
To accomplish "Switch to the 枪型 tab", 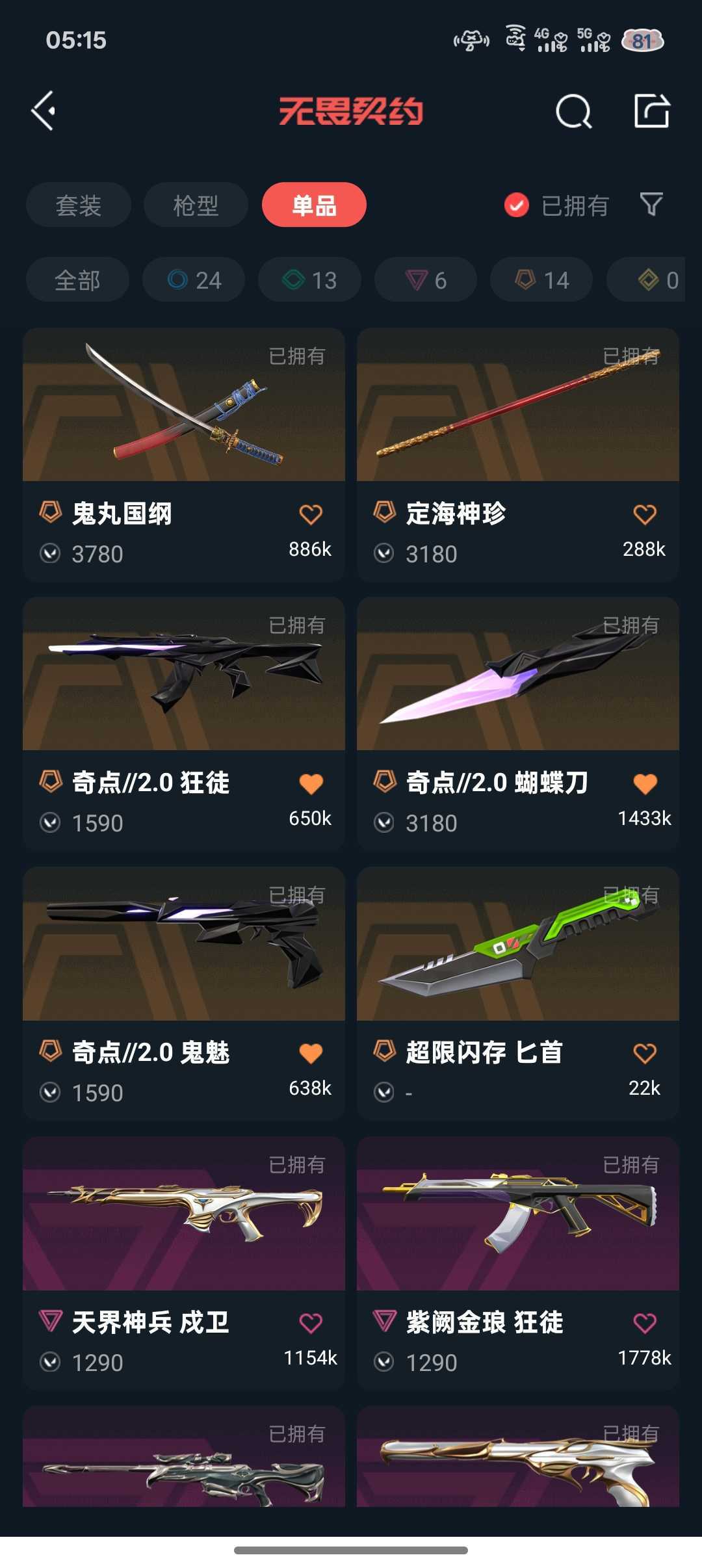I will 196,205.
